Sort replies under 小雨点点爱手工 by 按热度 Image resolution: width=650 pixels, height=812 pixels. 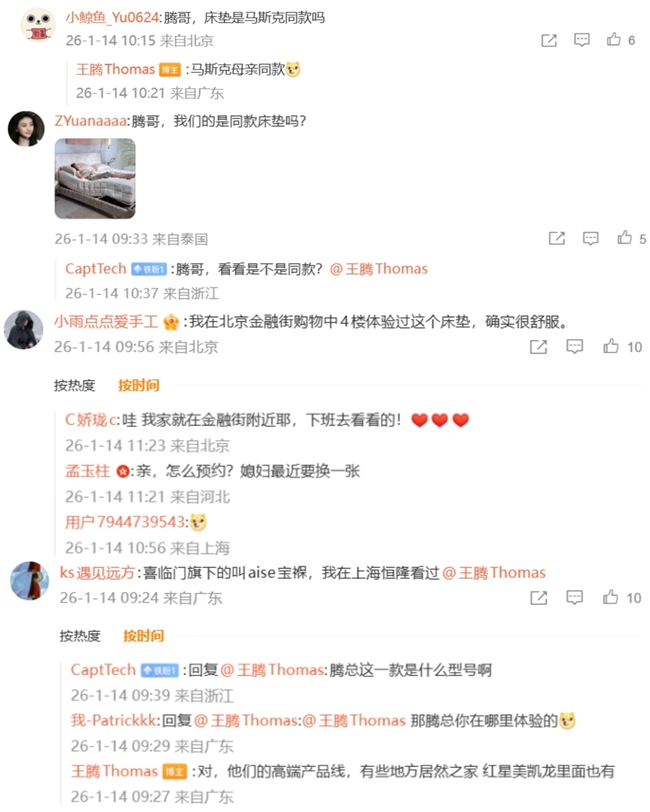tap(75, 385)
